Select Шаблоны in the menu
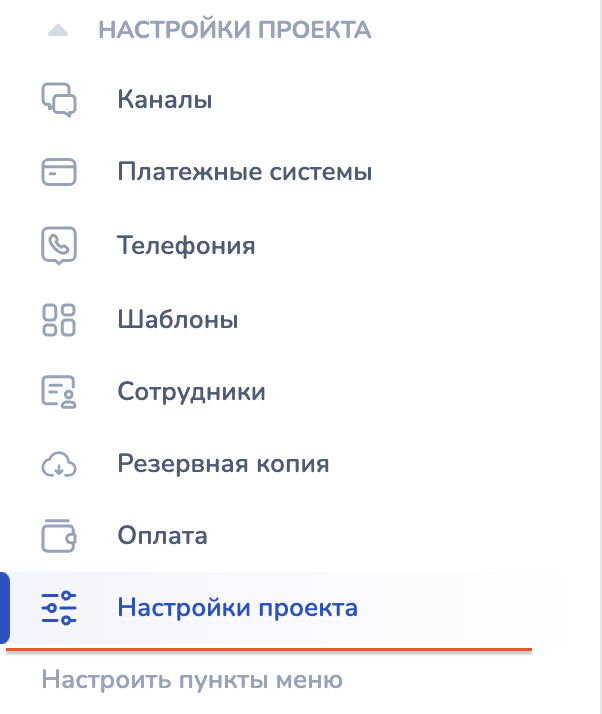The image size is (602, 714). 177,320
